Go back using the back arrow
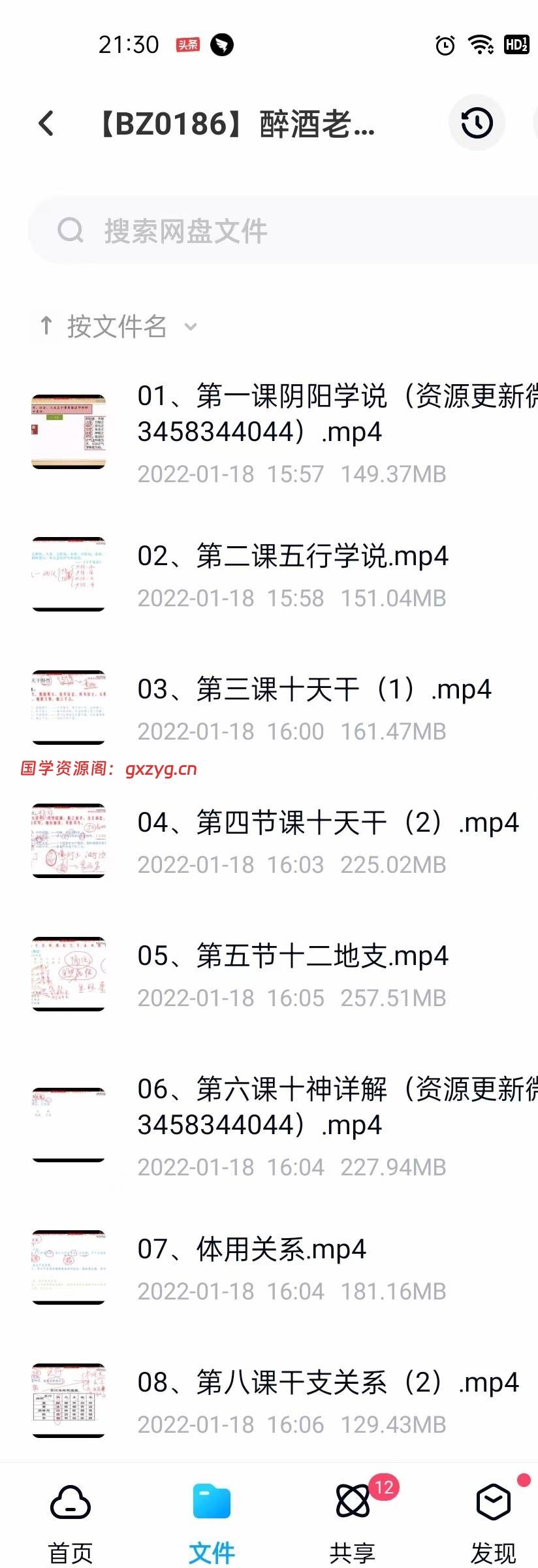 [46, 123]
